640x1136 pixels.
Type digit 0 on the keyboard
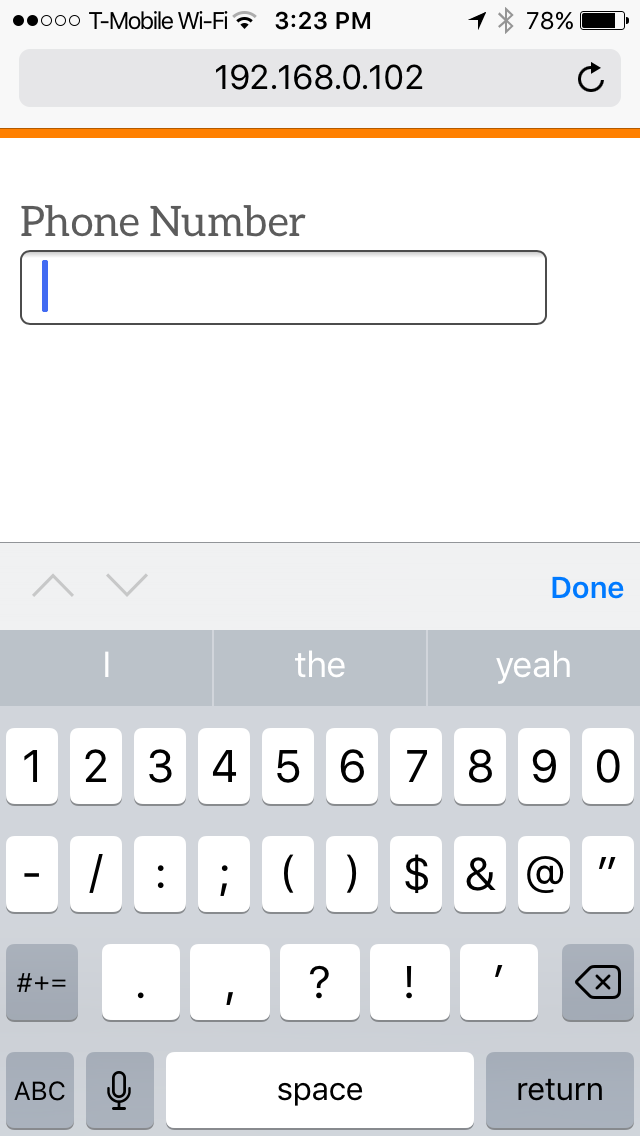(608, 767)
